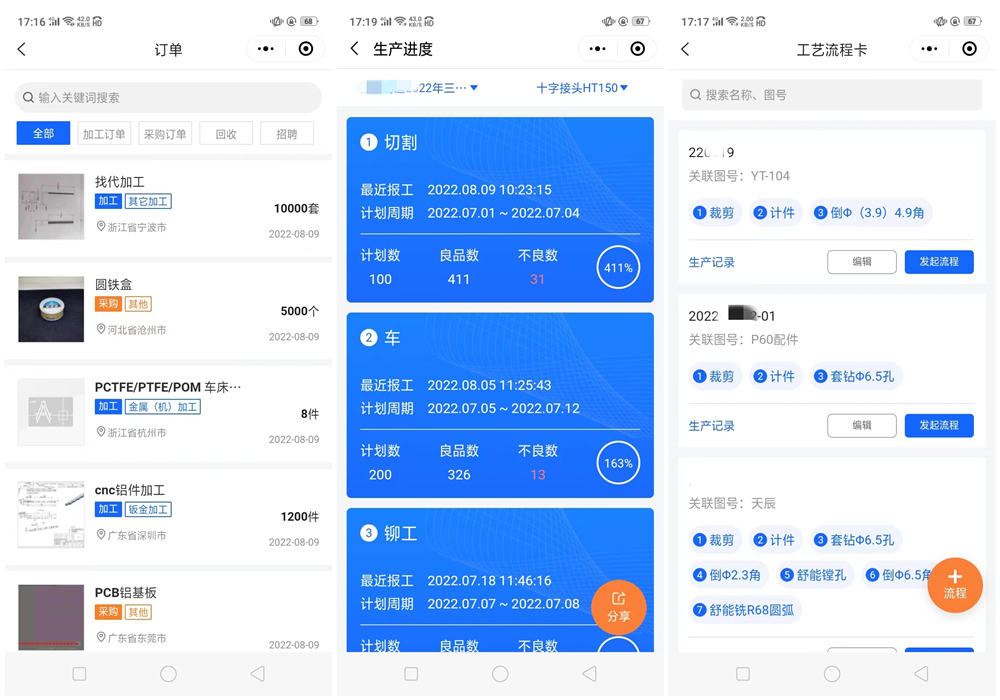Screen dimensions: 1000x700
Task: Open the overflow menu on the 工艺流程卡 page
Action: (x=929, y=49)
